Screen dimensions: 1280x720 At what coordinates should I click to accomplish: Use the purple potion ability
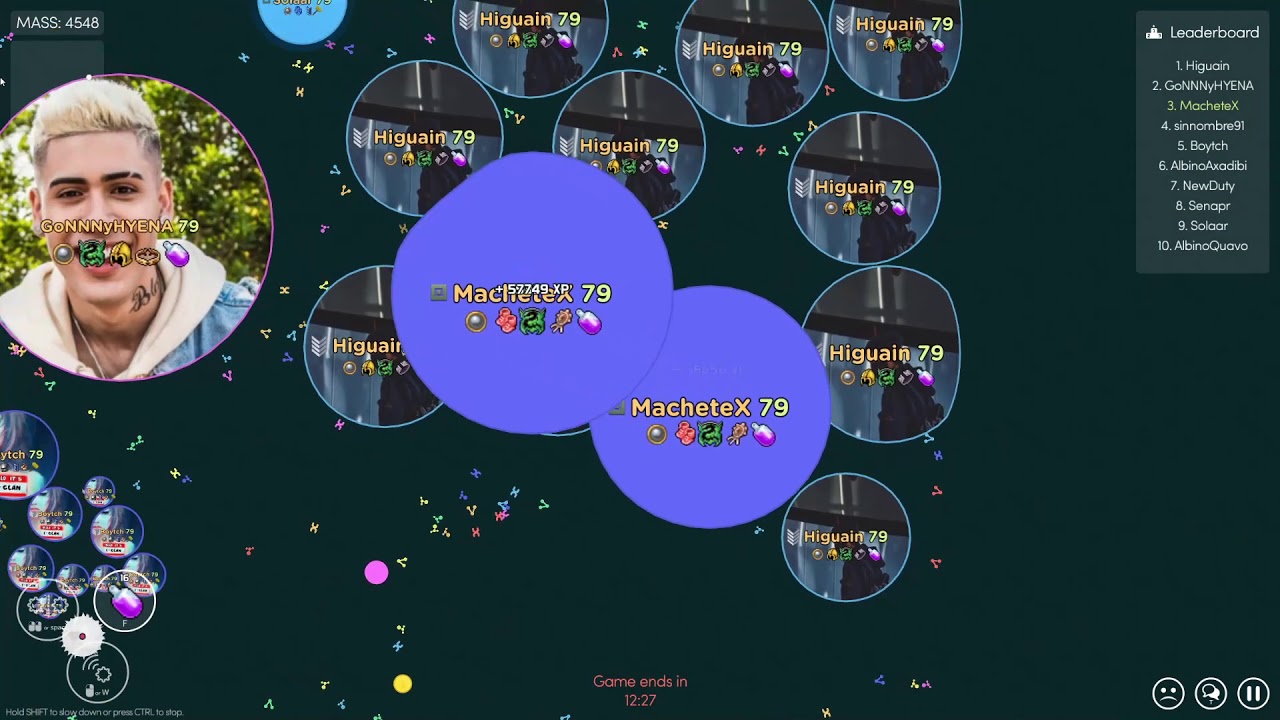pyautogui.click(x=125, y=602)
